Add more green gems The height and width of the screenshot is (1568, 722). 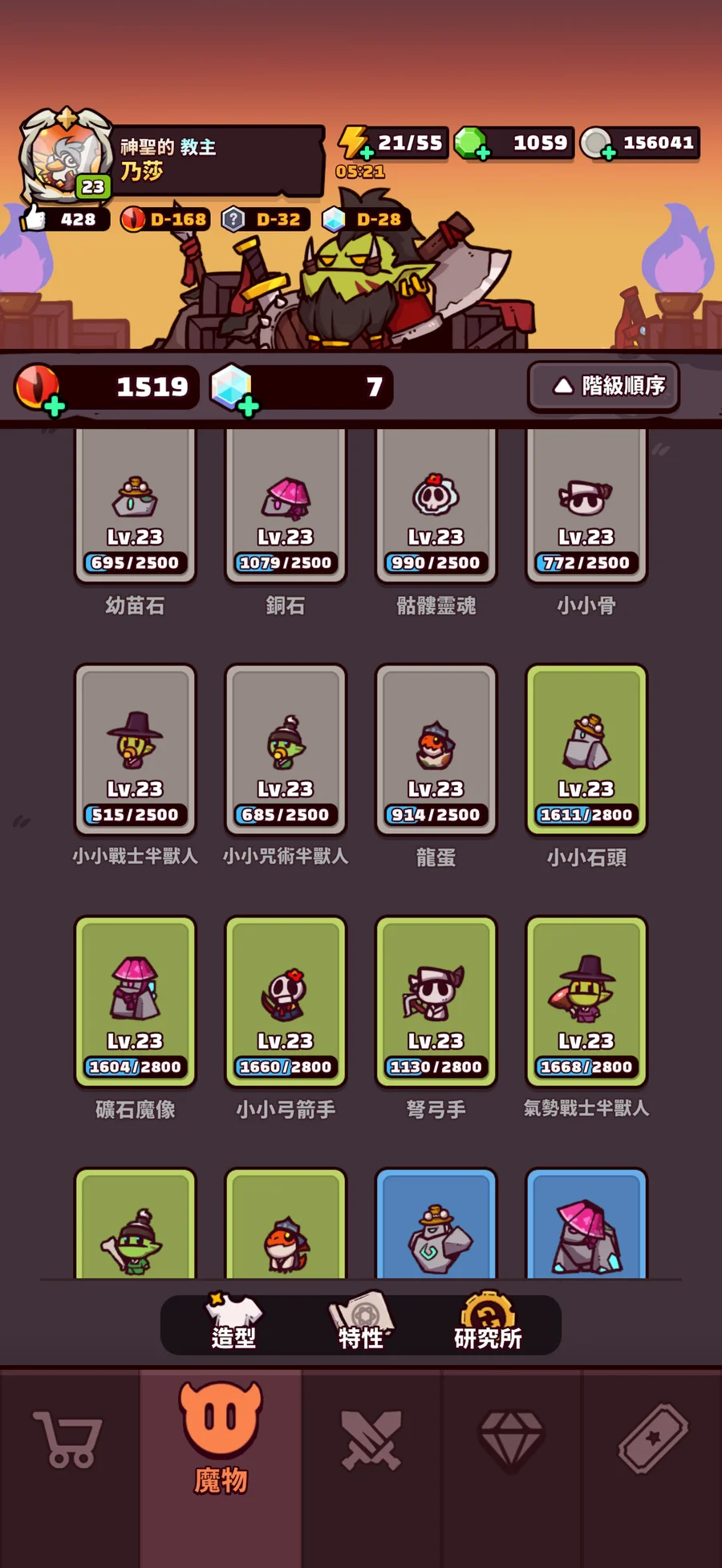coord(483,152)
